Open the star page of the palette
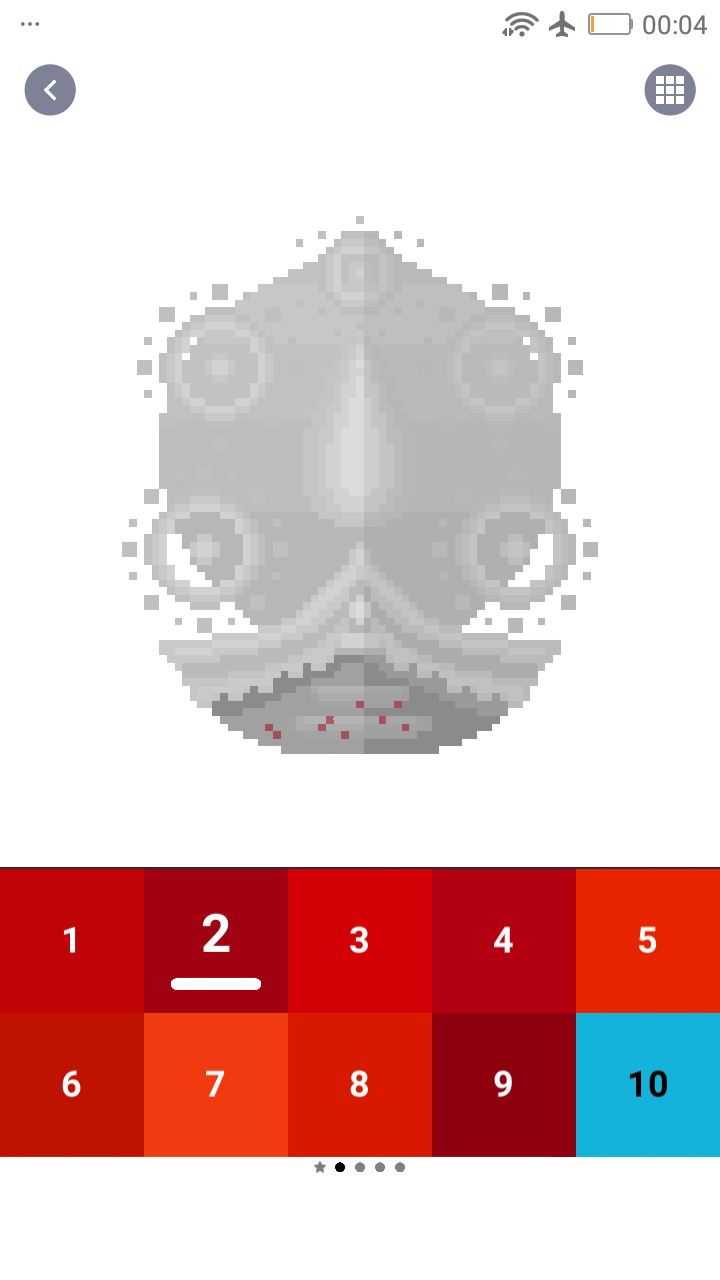The width and height of the screenshot is (720, 1280). [x=320, y=1167]
